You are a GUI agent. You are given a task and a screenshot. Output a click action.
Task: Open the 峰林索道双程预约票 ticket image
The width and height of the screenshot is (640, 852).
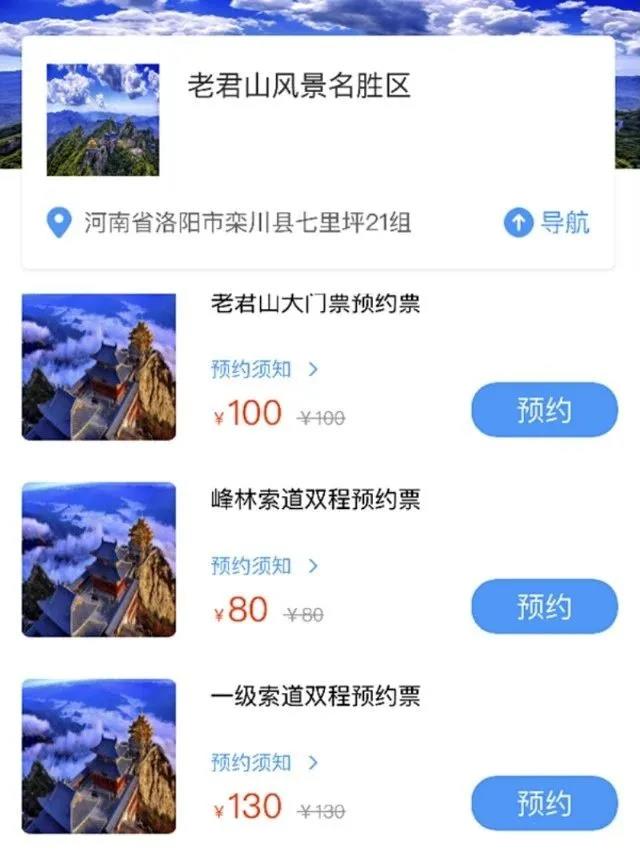click(99, 560)
